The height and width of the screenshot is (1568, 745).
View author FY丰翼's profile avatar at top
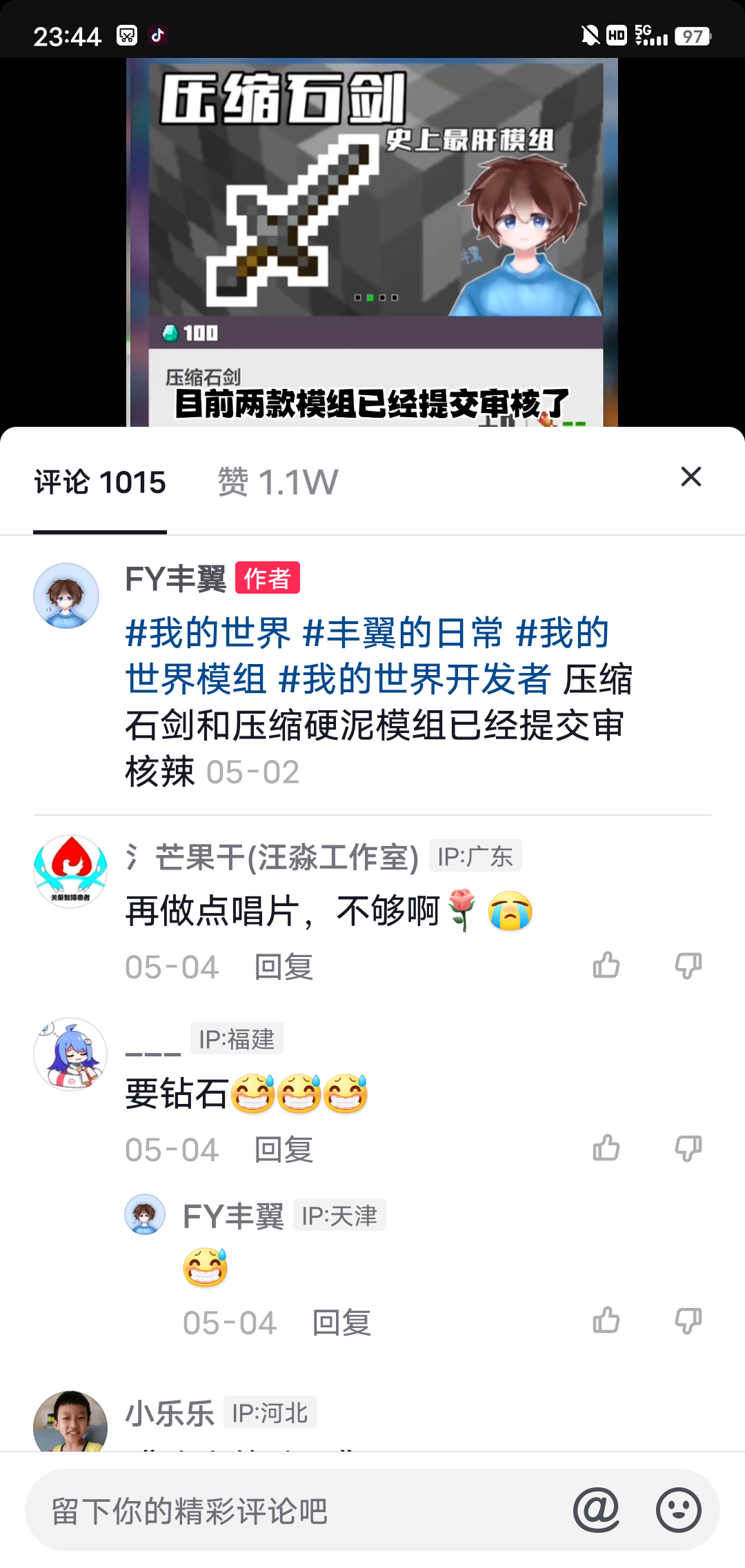click(x=66, y=596)
